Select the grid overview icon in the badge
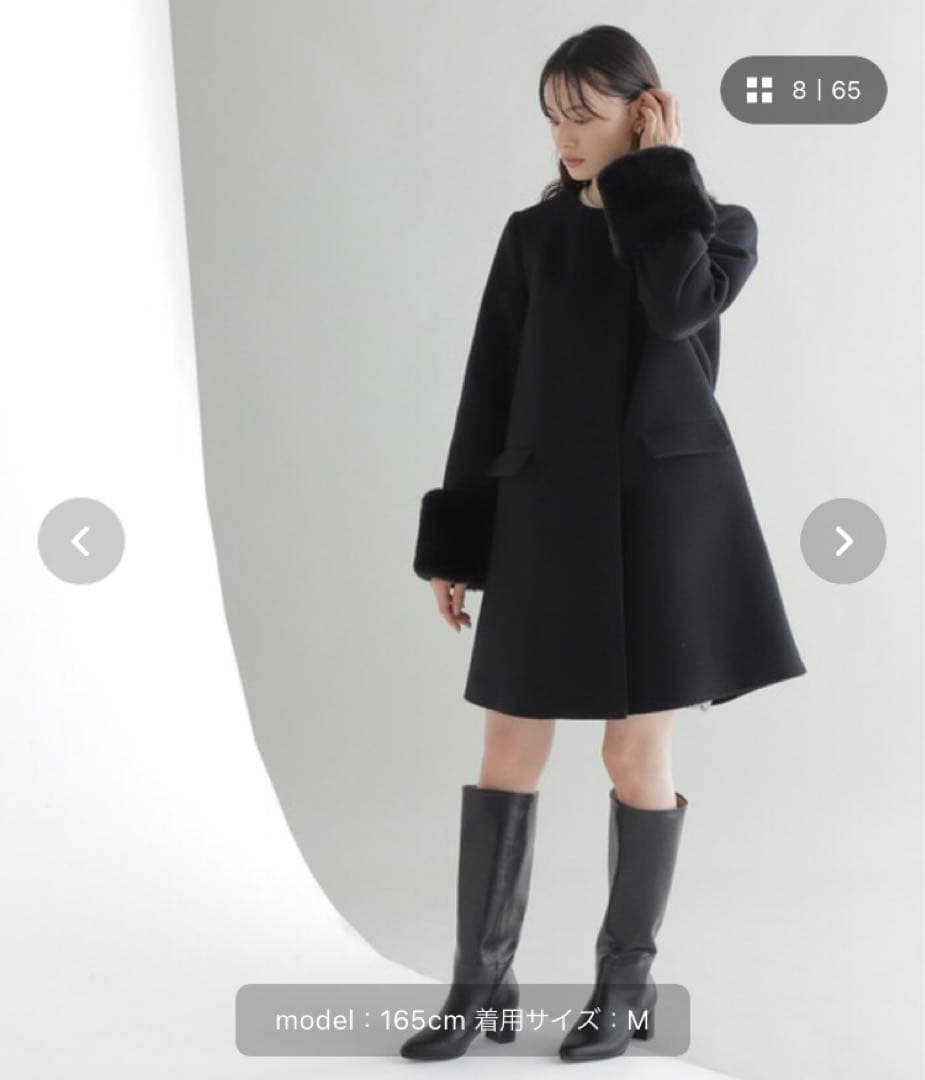This screenshot has height=1080, width=925. pyautogui.click(x=759, y=90)
